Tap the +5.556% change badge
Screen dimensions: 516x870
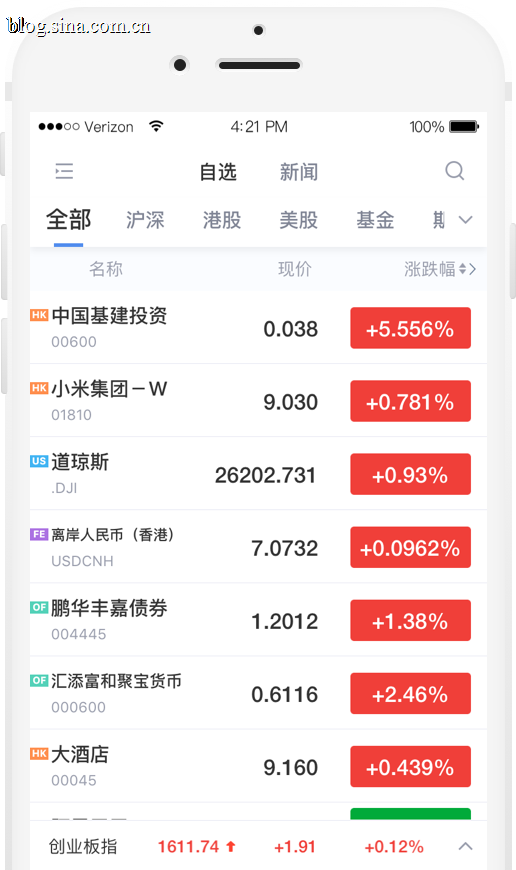[411, 328]
